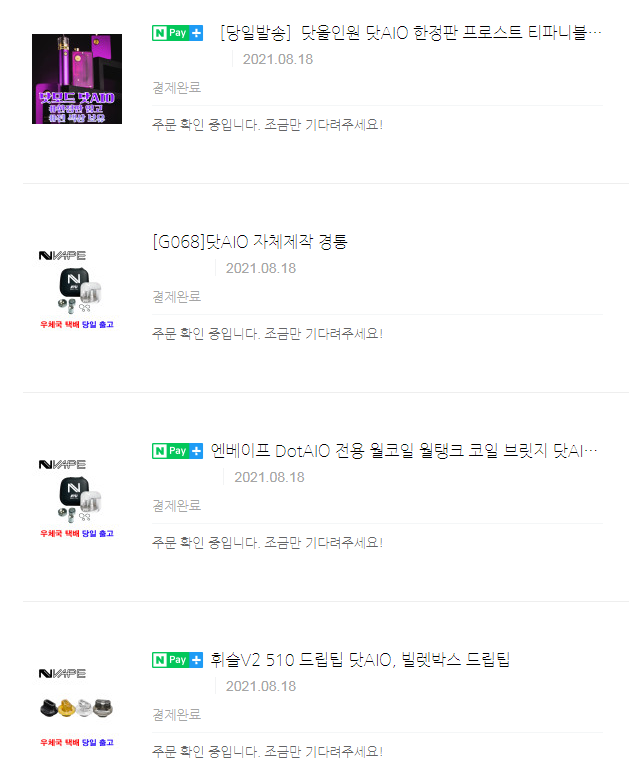Open the 엔베이프 DotAIO 전용 웰코일 order
Viewport: 629px width, 777px height.
tap(405, 450)
